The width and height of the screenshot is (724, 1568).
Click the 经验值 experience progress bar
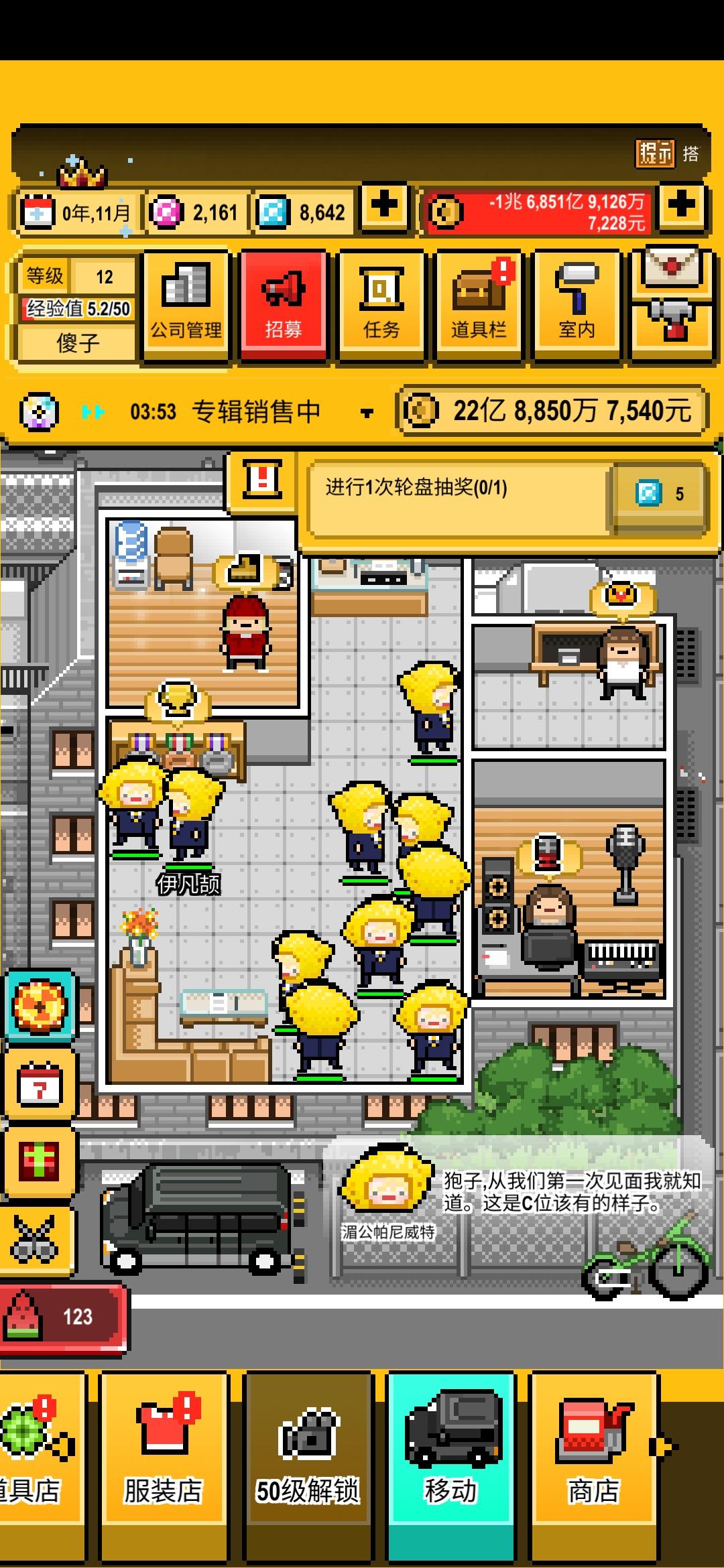point(76,309)
